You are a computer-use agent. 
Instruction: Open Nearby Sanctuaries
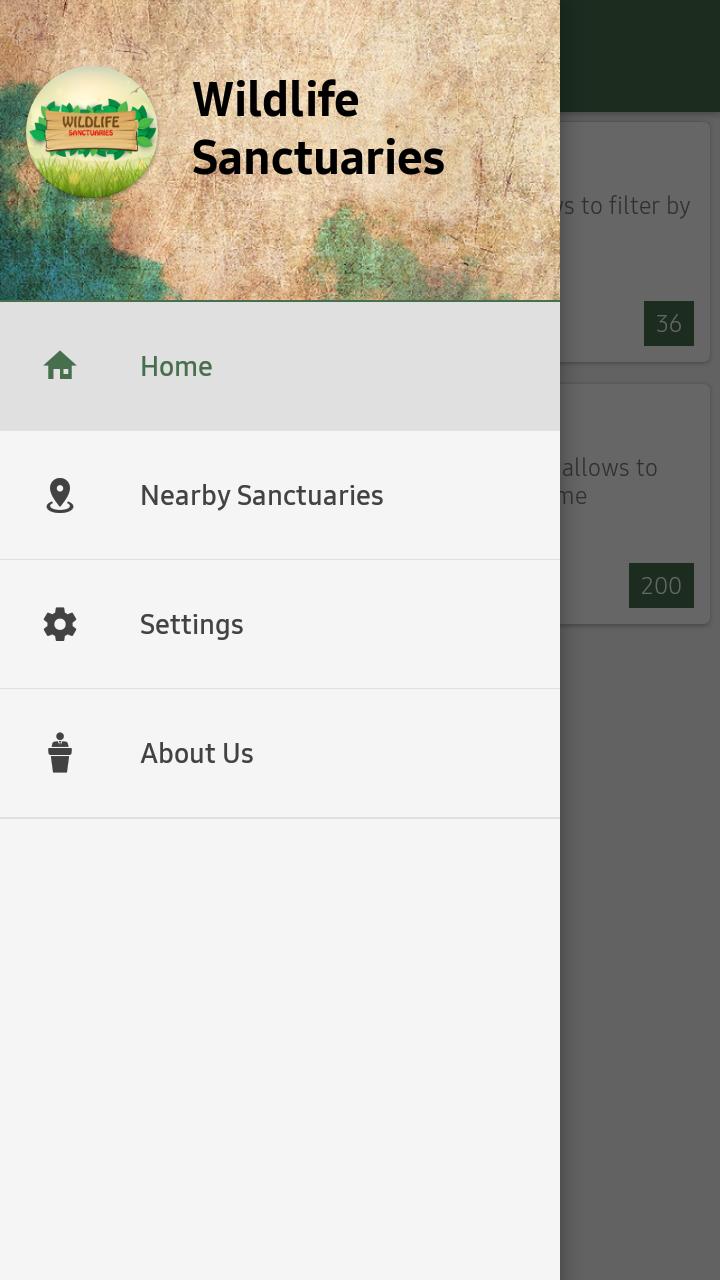tap(261, 495)
